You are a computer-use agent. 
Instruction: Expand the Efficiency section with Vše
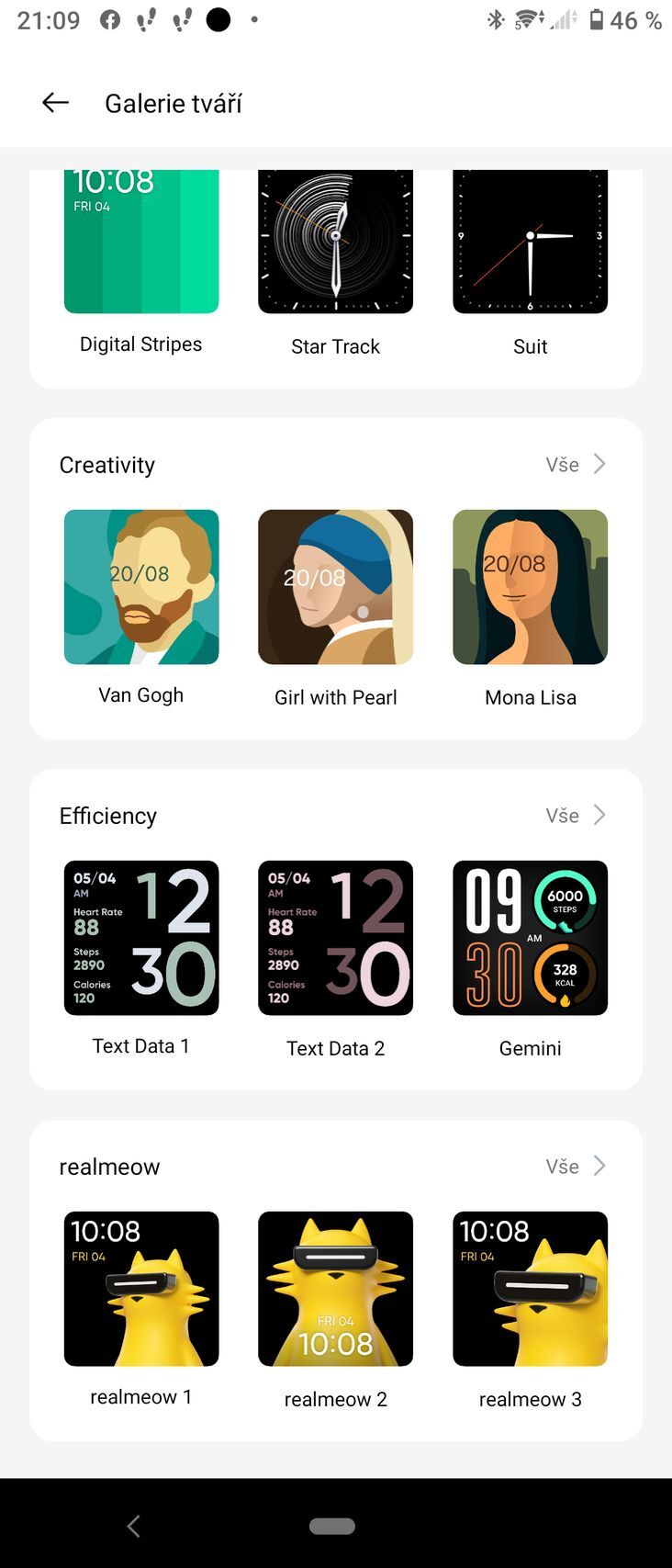(x=577, y=815)
